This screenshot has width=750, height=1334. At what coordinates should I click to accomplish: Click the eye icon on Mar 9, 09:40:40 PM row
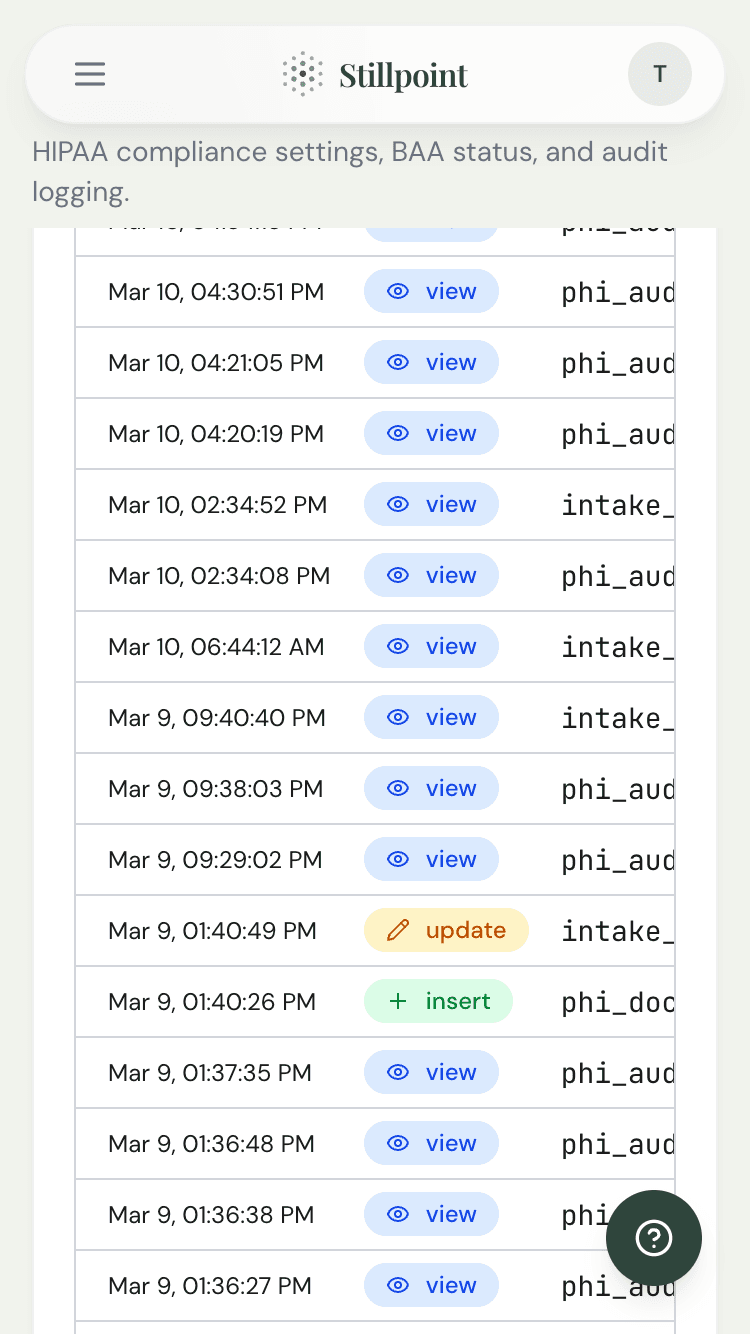[x=398, y=717]
